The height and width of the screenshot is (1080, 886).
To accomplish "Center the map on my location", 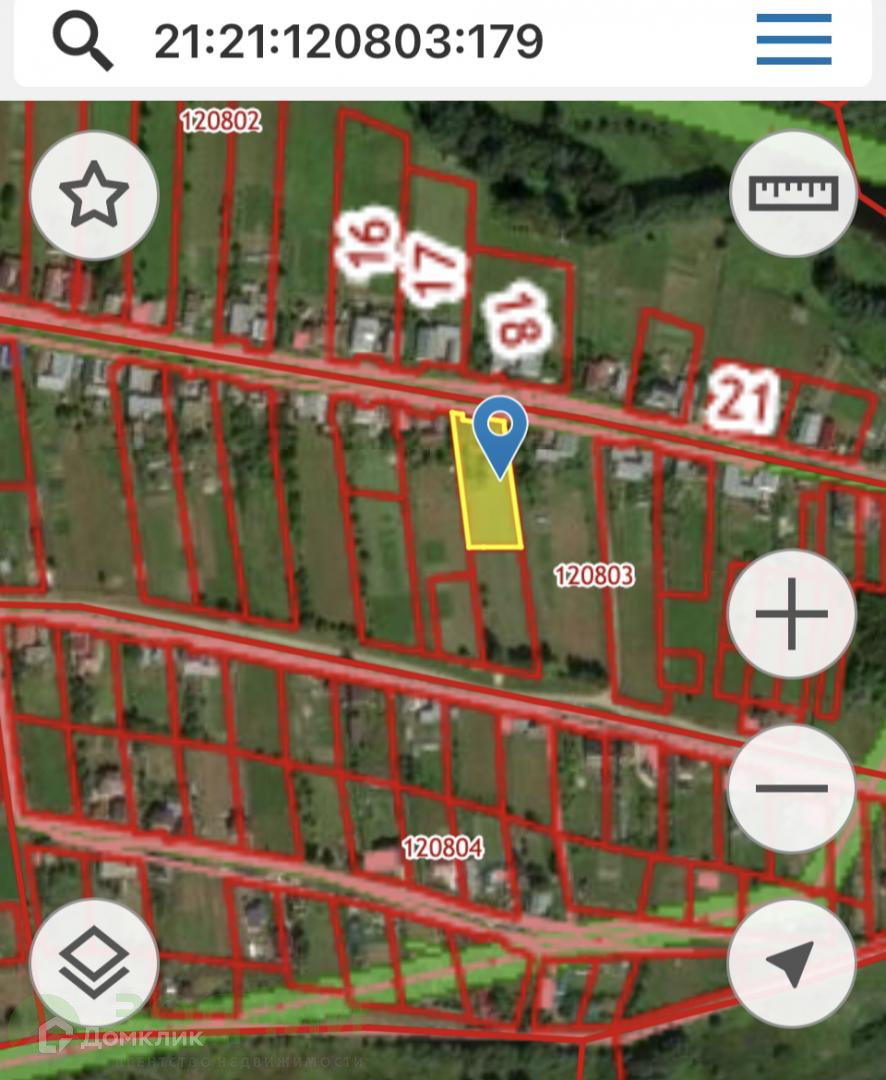I will coord(791,962).
